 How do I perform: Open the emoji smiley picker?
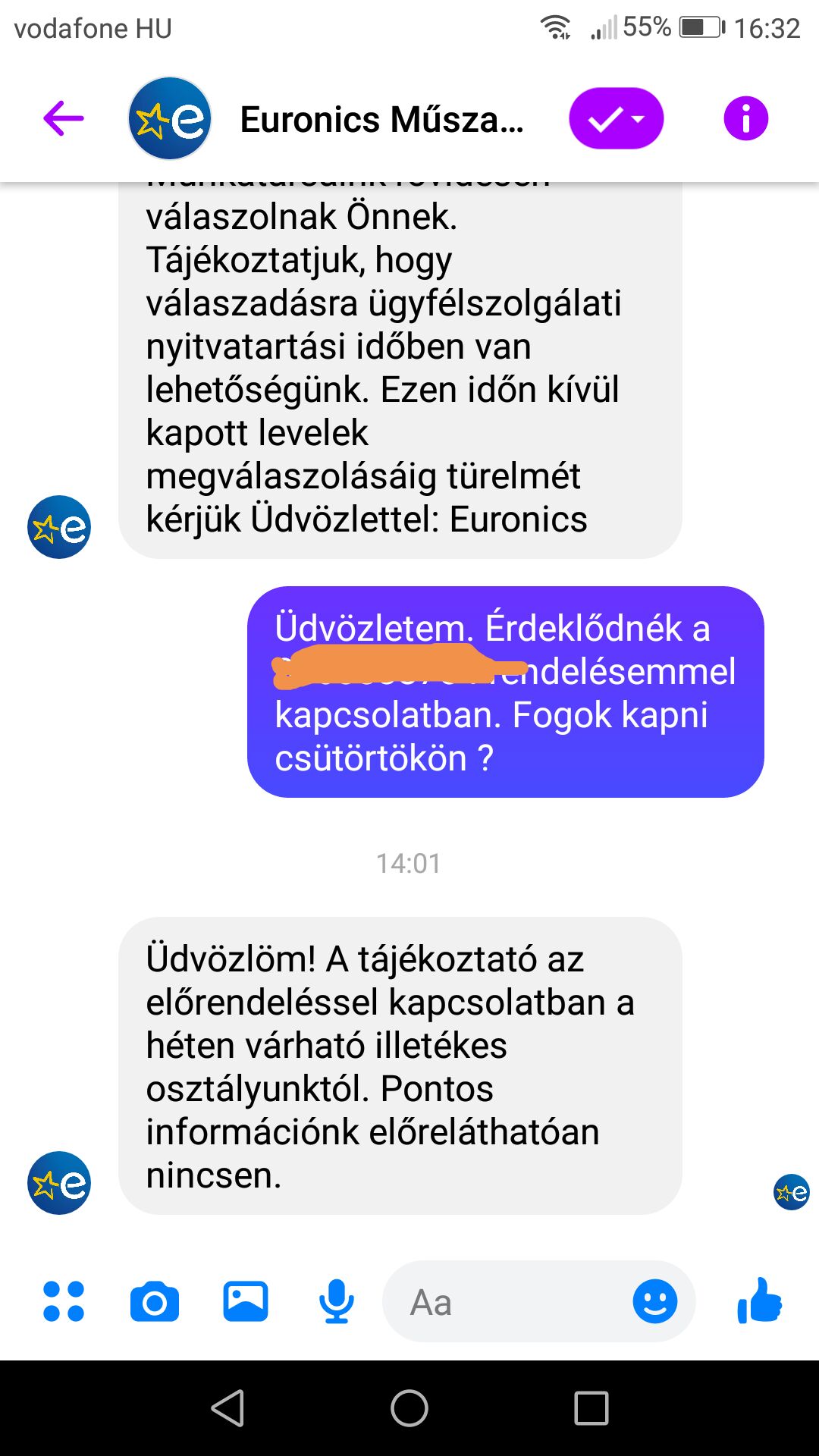click(655, 1302)
